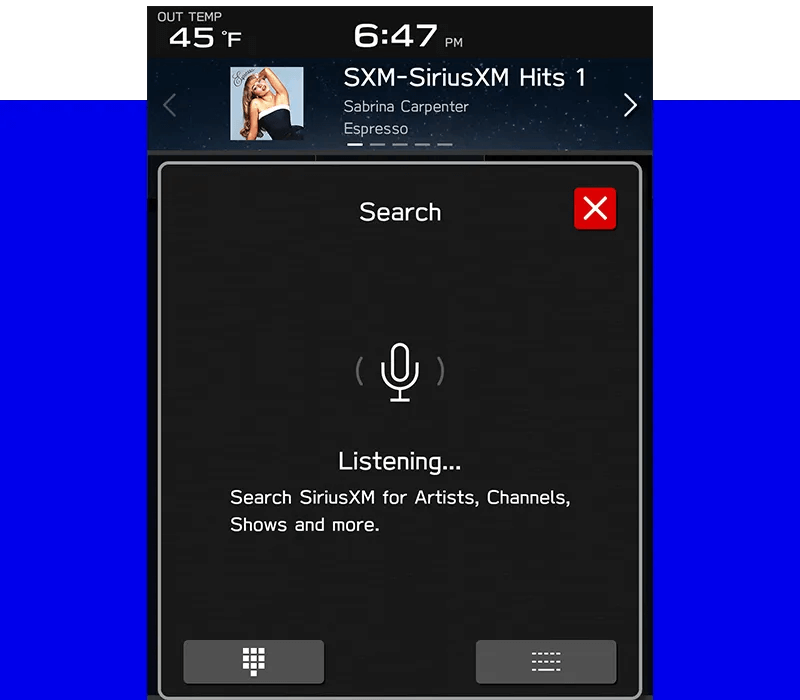Go to next banner with right arrow
The height and width of the screenshot is (700, 800).
coord(630,105)
